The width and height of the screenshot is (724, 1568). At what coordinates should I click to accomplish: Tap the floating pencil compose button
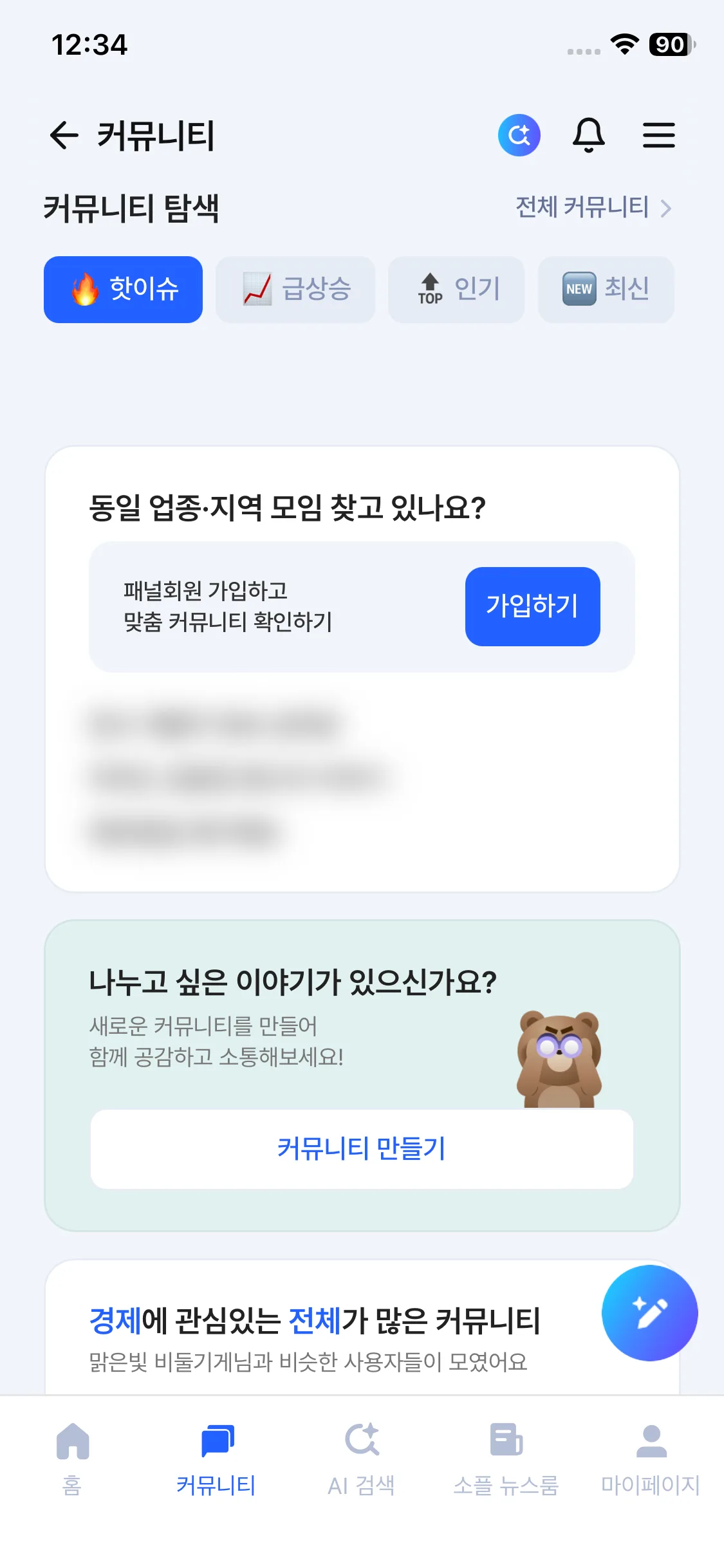pyautogui.click(x=649, y=1314)
